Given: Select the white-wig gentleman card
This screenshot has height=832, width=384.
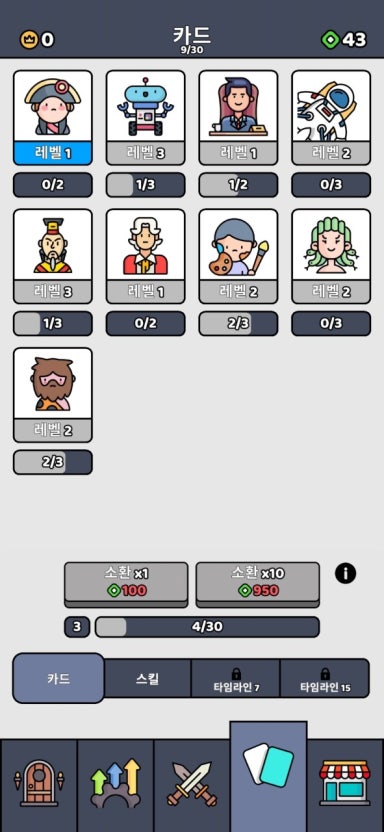Looking at the screenshot, I should [145, 256].
